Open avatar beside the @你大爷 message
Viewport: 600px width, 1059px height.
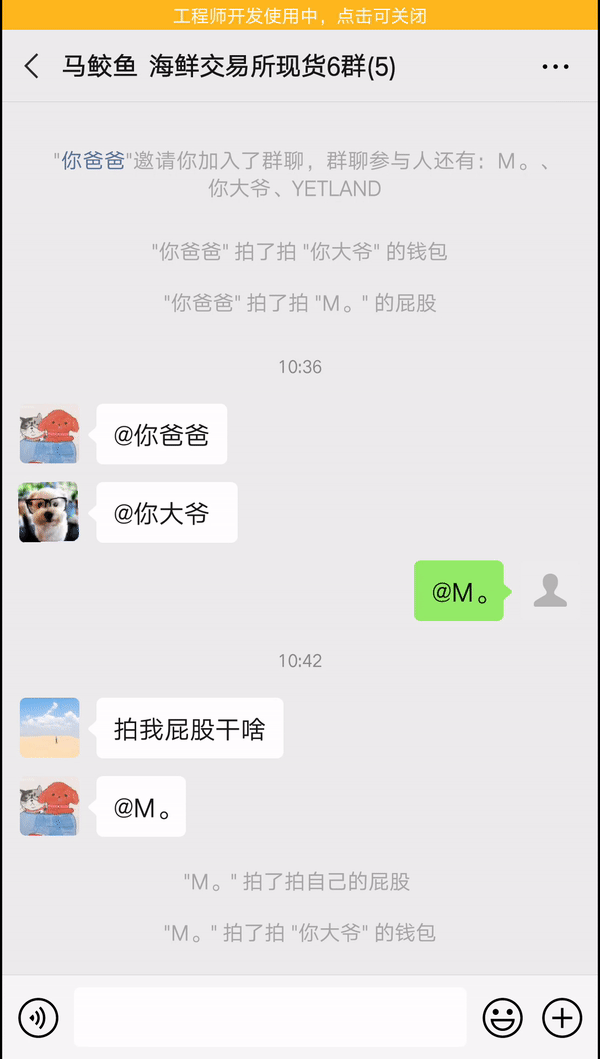click(x=49, y=513)
